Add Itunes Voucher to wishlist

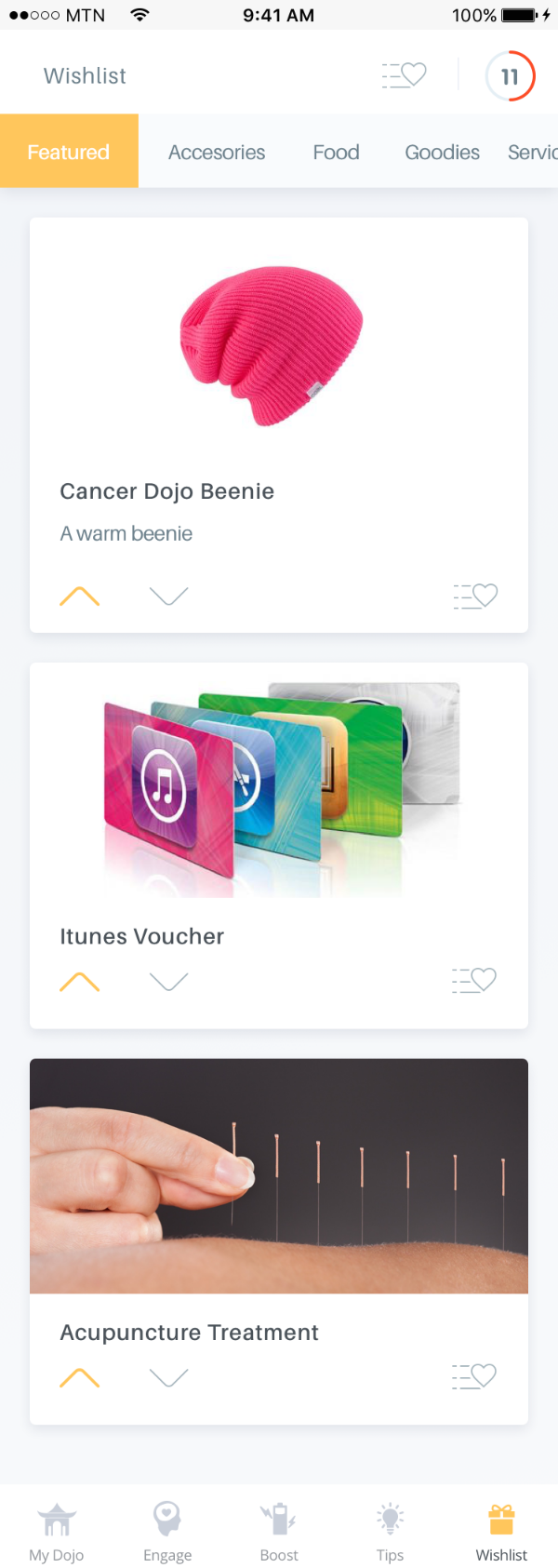click(474, 980)
